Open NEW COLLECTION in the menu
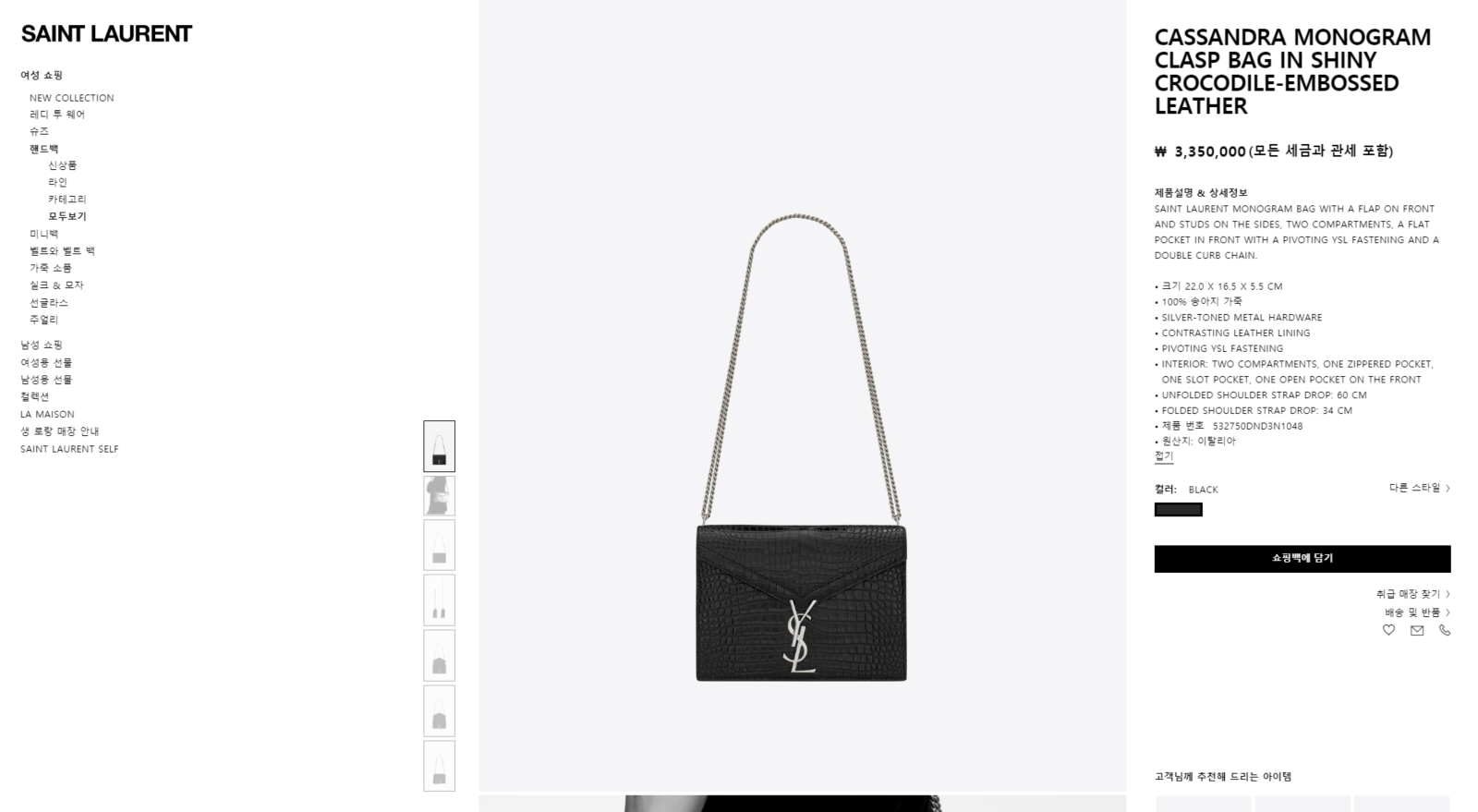Screen dimensions: 1478x812 [71, 98]
